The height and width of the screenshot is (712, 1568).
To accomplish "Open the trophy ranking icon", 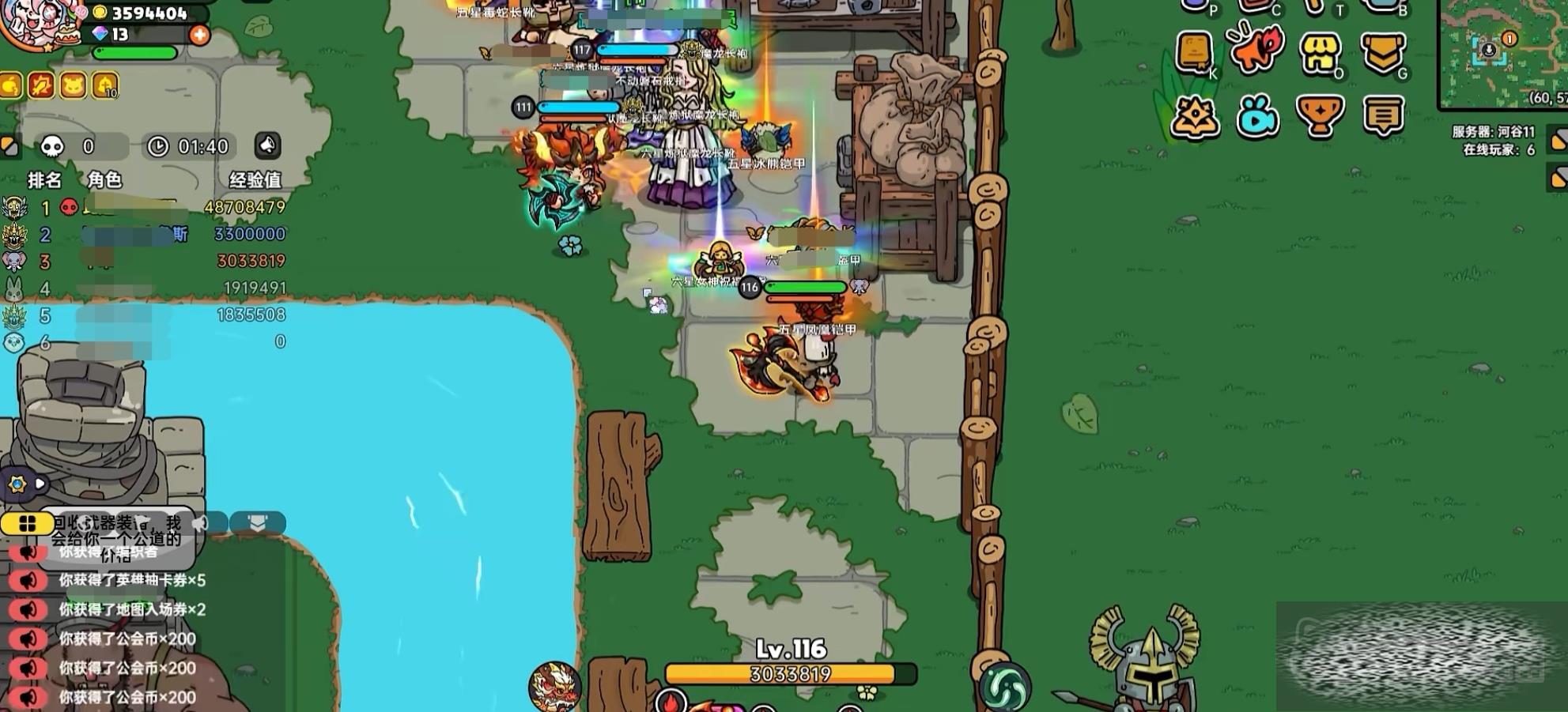I will (x=1320, y=115).
